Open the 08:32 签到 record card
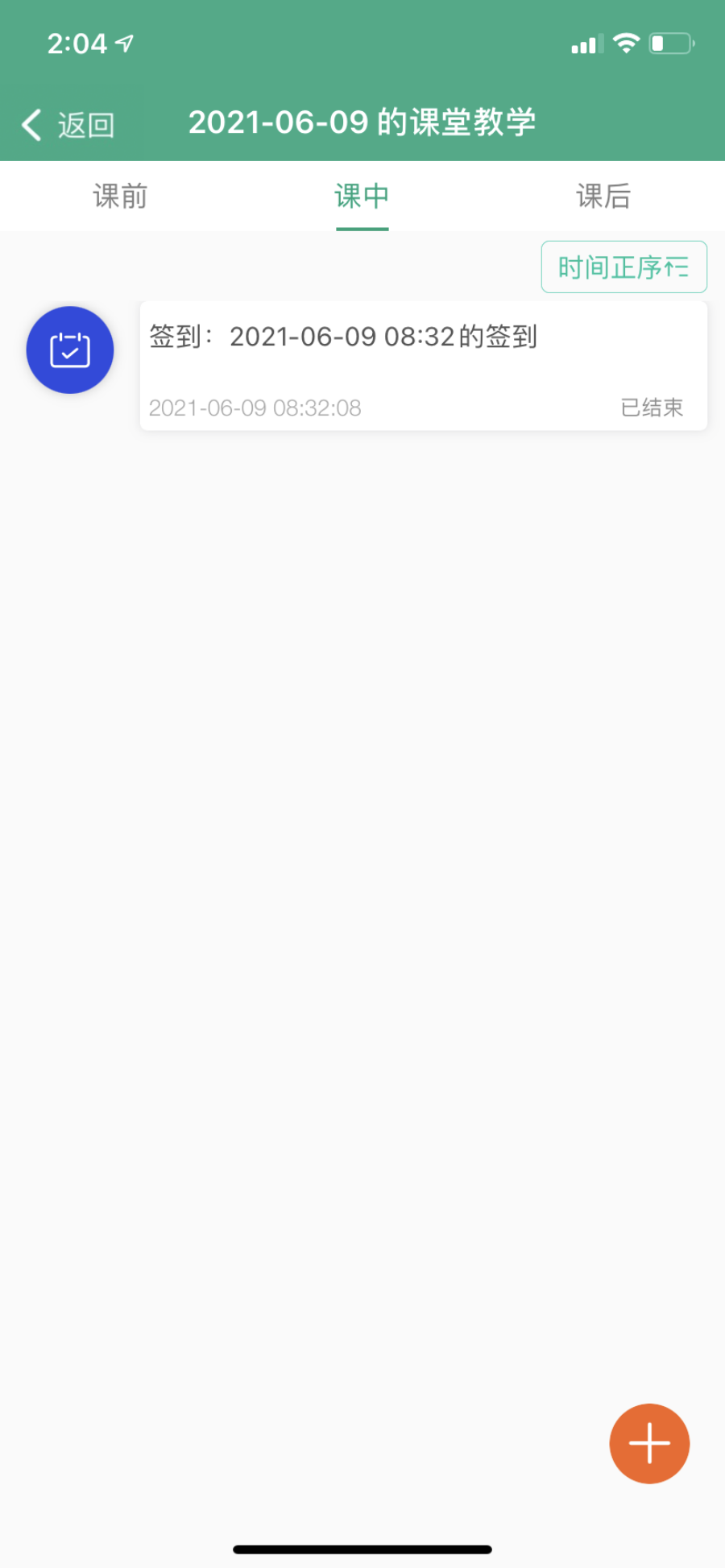Viewport: 725px width, 1568px height. click(x=423, y=366)
